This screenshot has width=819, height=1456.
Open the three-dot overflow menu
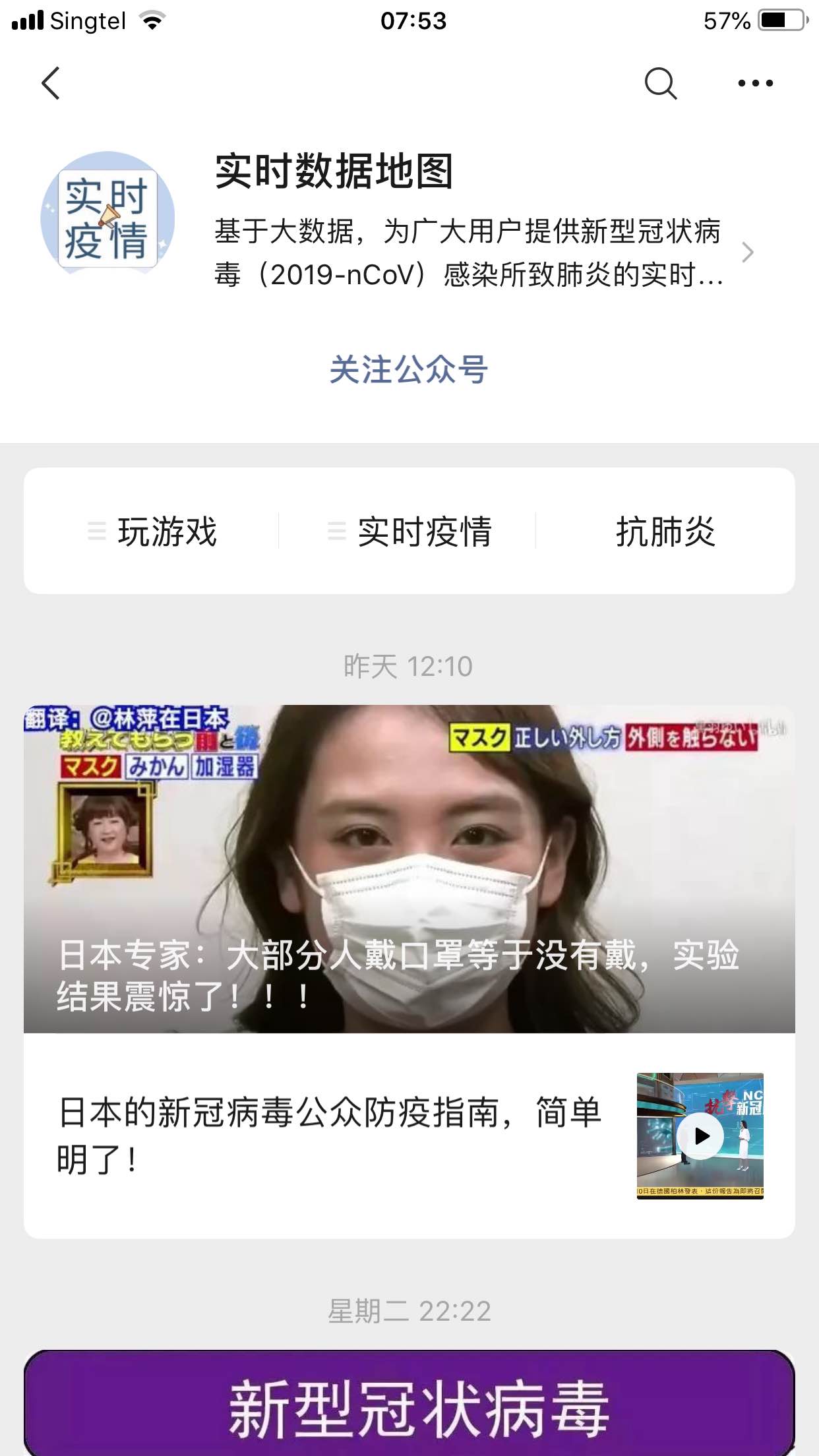[x=755, y=83]
